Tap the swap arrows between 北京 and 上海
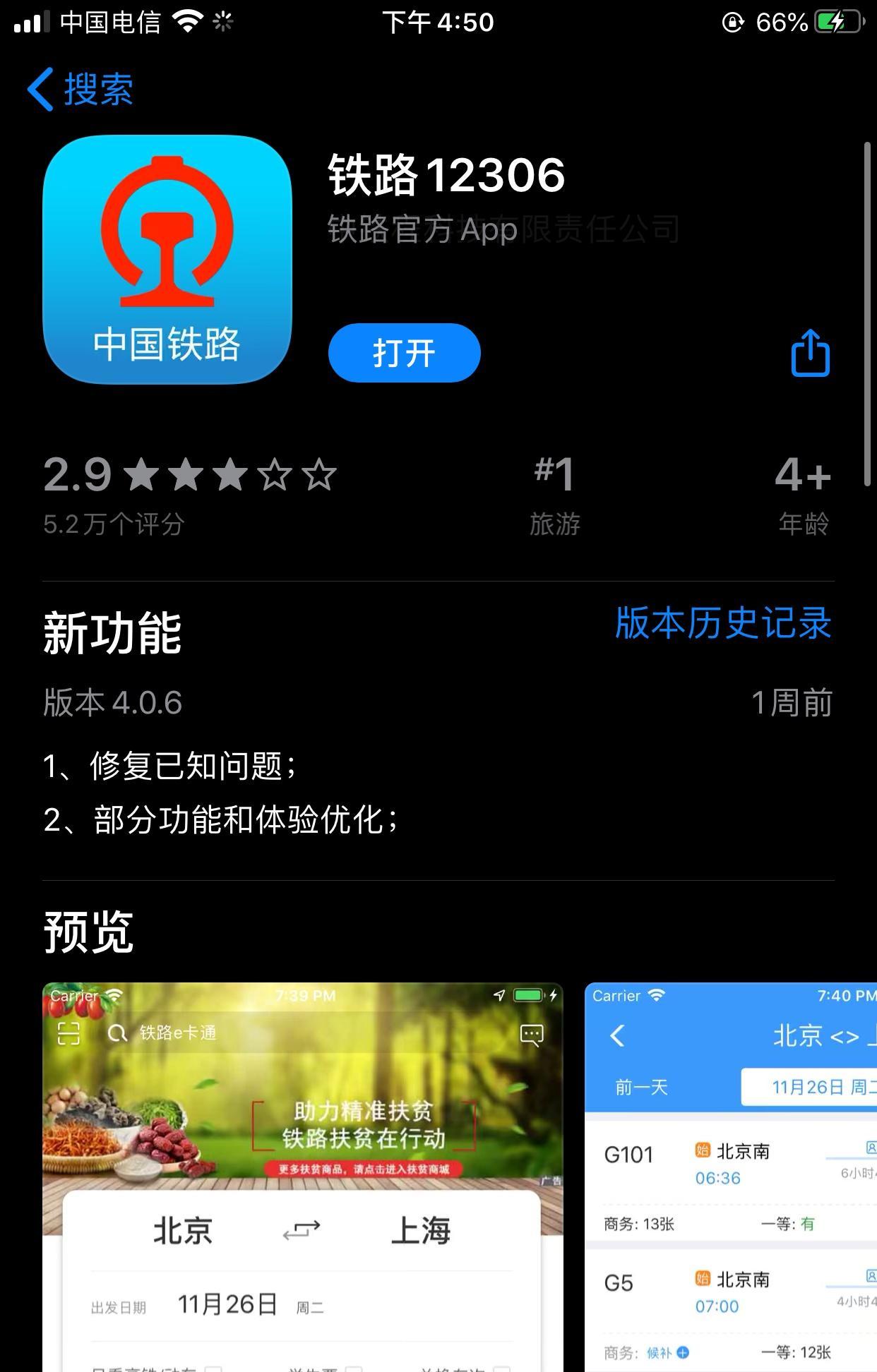877x1372 pixels. pos(301,1230)
